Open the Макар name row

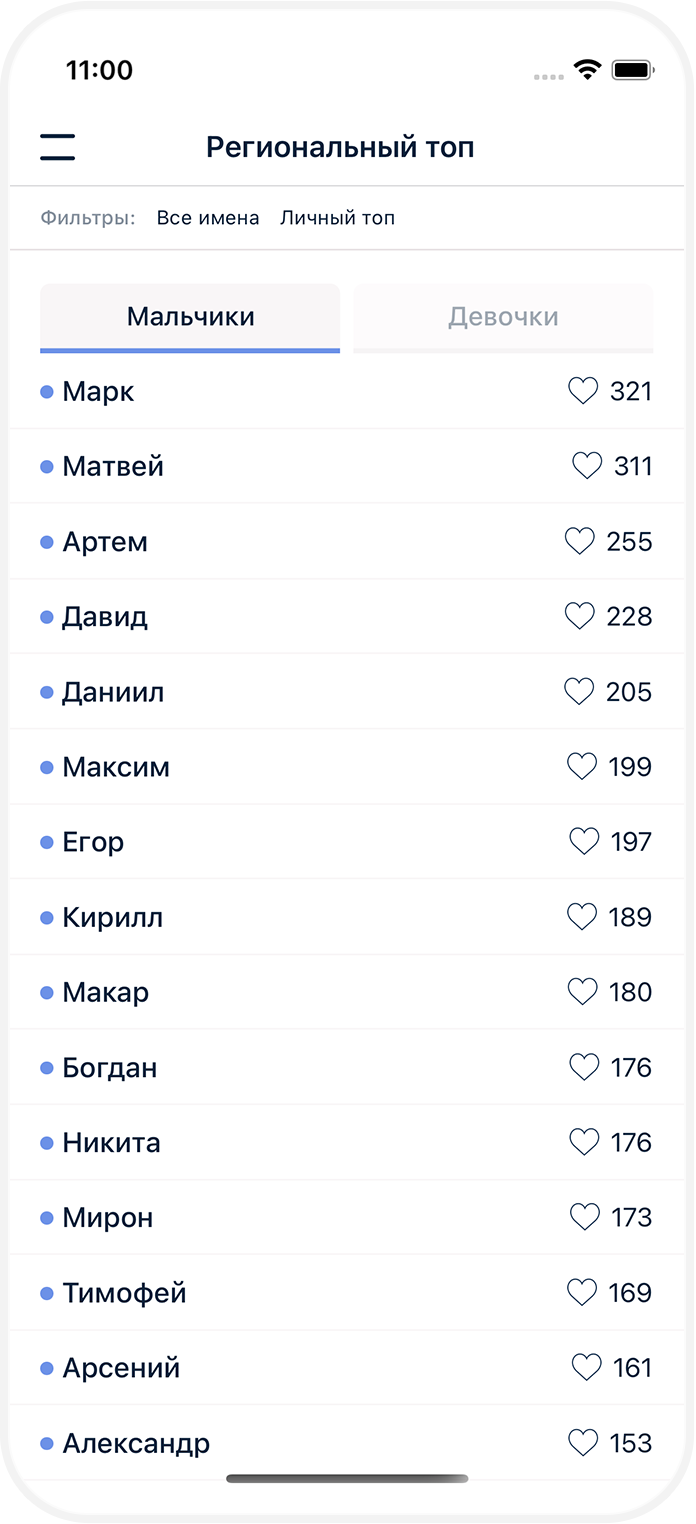pos(347,992)
